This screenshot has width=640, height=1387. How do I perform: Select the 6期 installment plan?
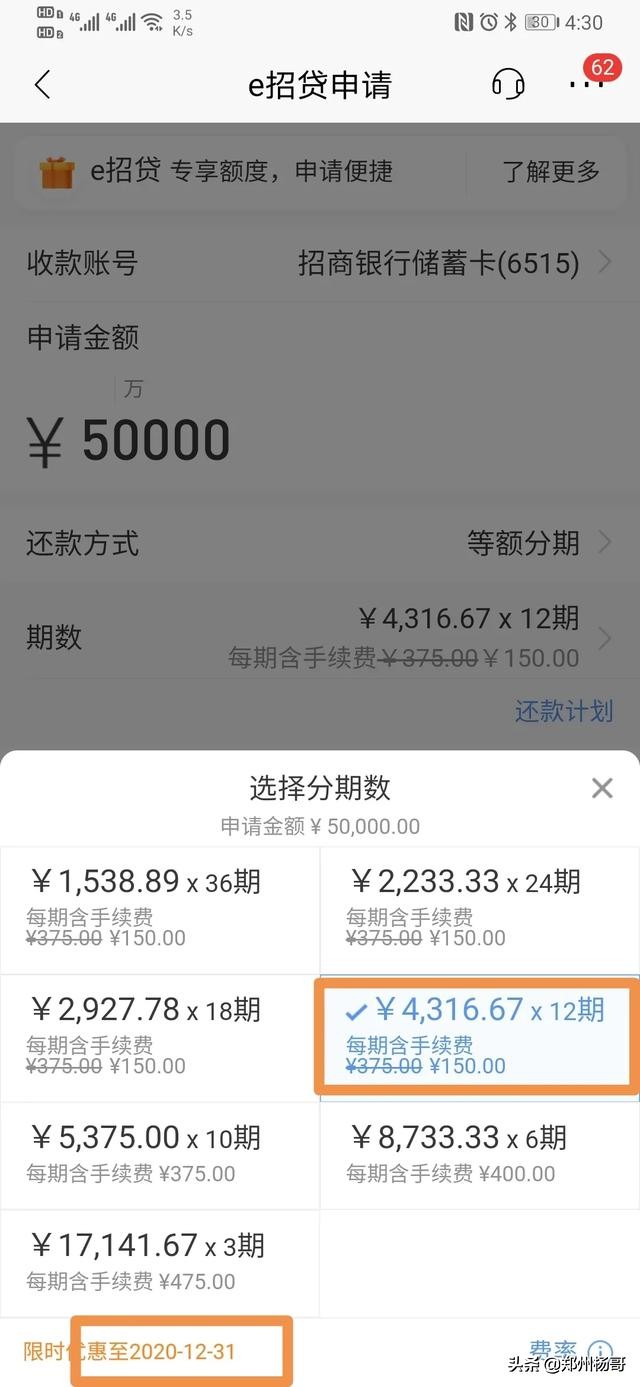point(480,1155)
